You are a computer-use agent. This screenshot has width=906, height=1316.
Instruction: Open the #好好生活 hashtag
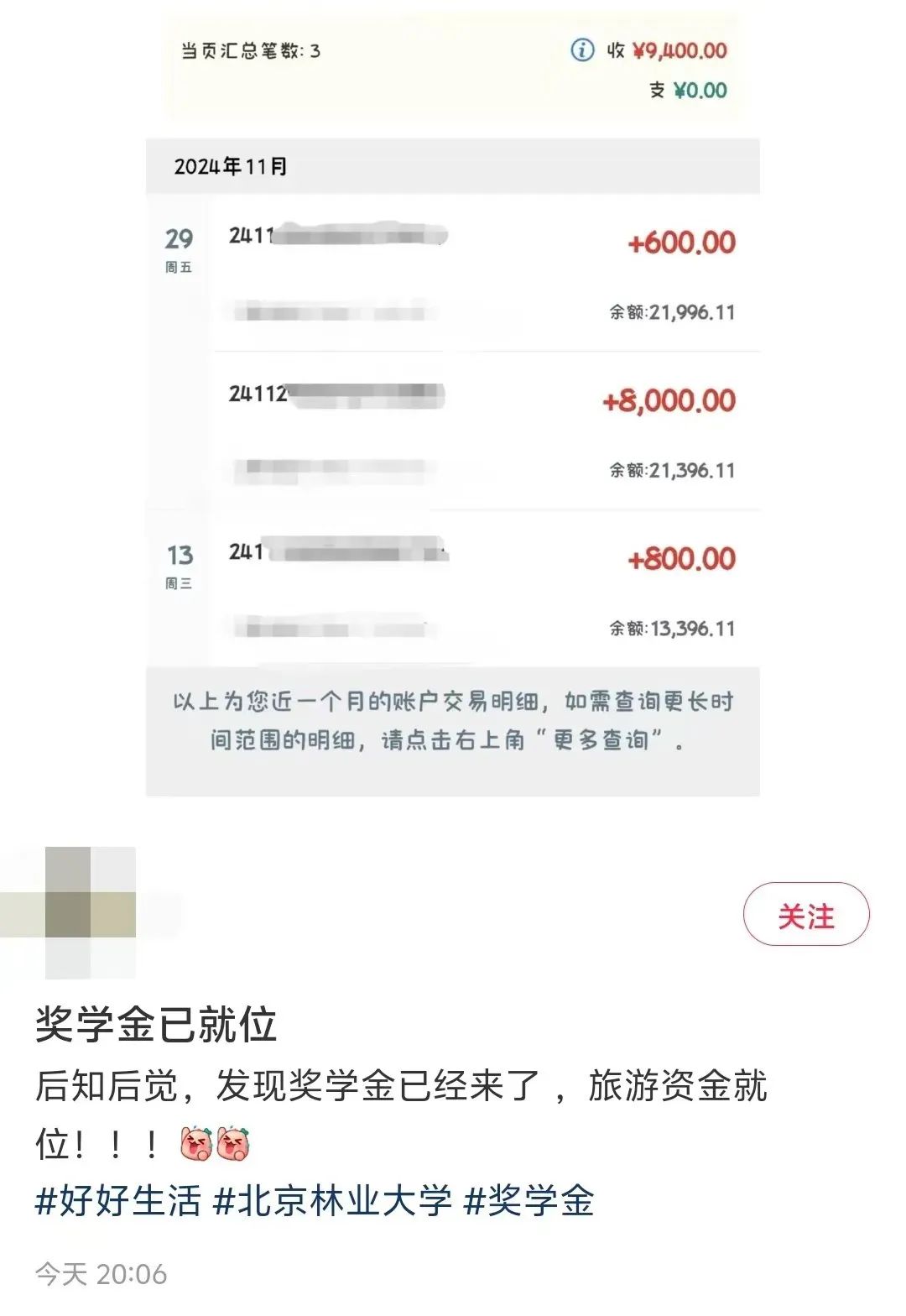coord(118,1201)
